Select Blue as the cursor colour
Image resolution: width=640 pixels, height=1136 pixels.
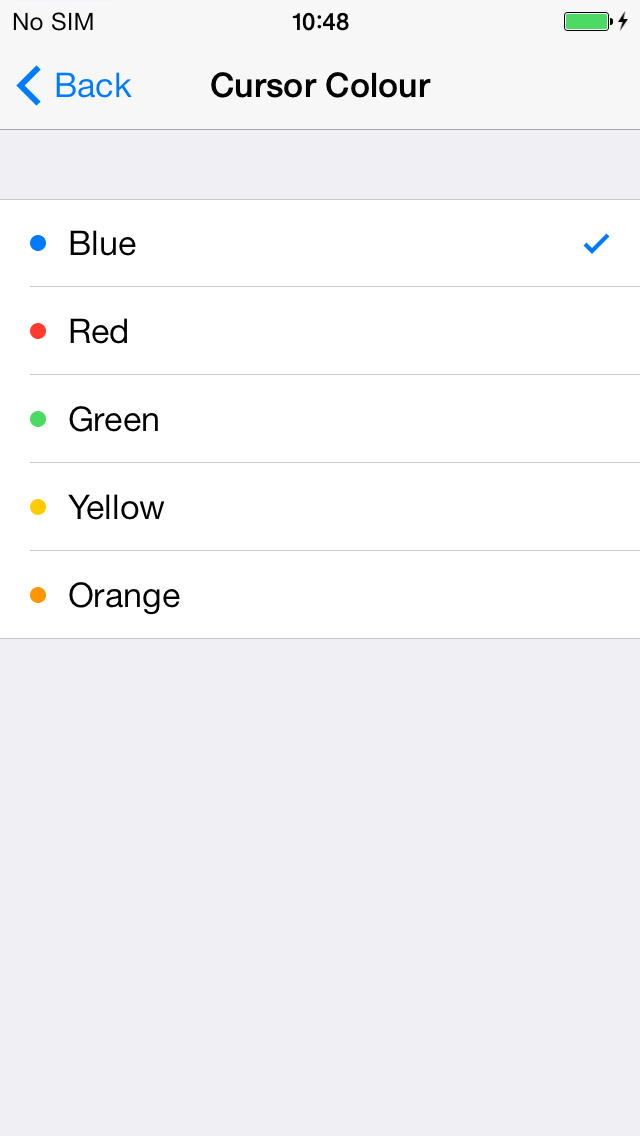click(x=320, y=243)
